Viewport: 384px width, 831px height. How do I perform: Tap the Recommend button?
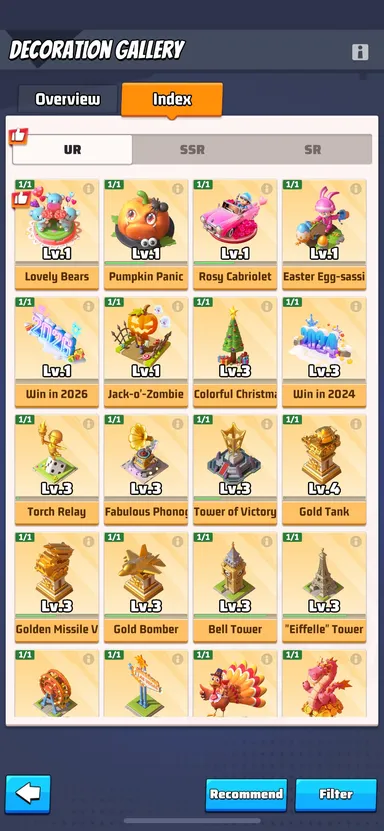coord(246,794)
